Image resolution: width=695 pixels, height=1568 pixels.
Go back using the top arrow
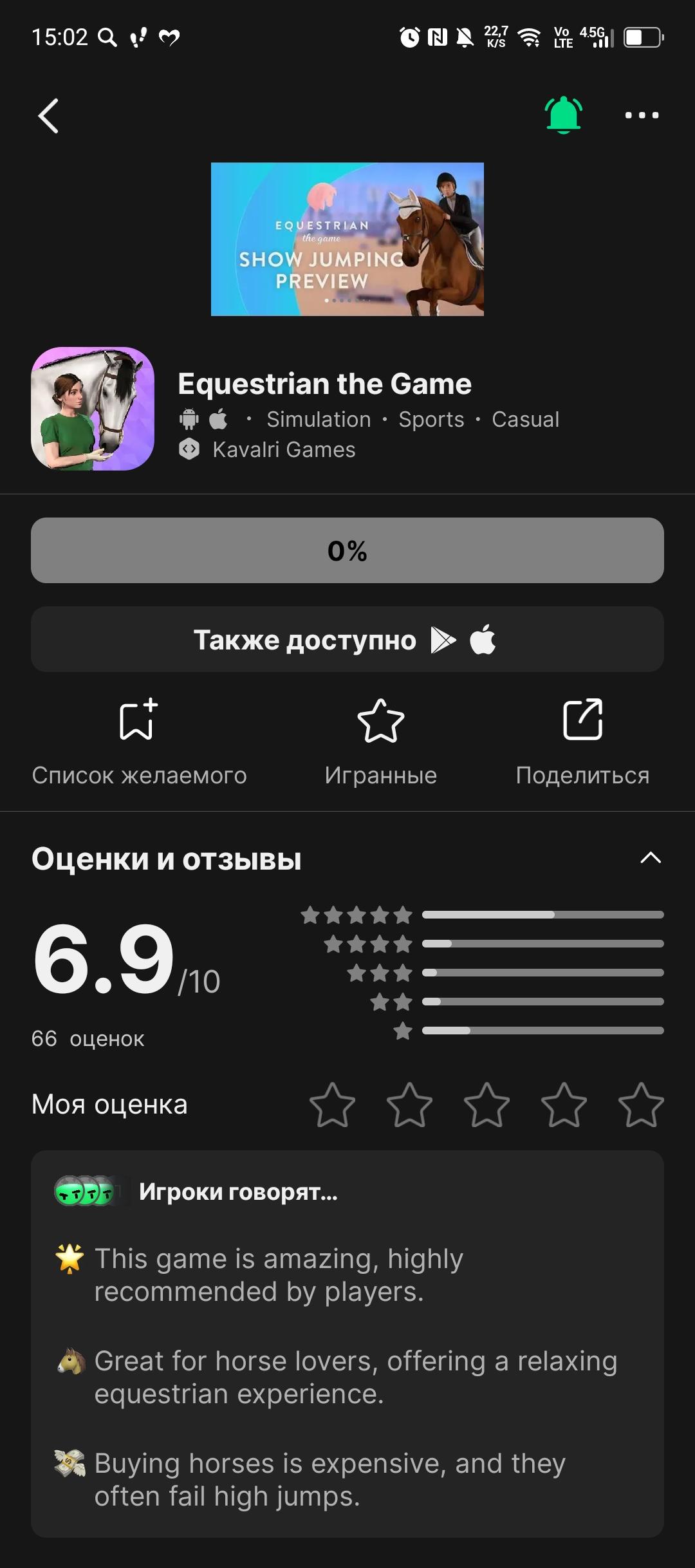[x=49, y=116]
